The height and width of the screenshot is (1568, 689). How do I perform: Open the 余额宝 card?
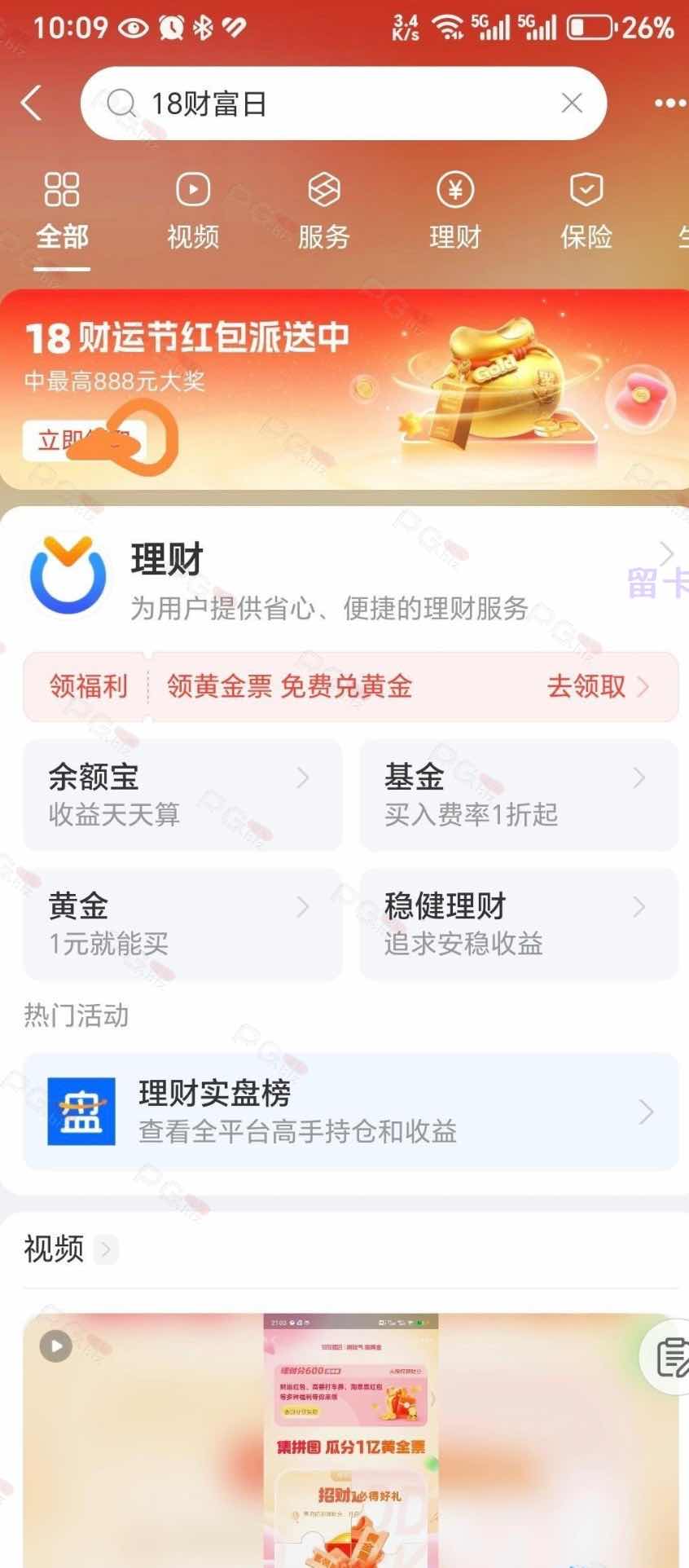tap(182, 795)
